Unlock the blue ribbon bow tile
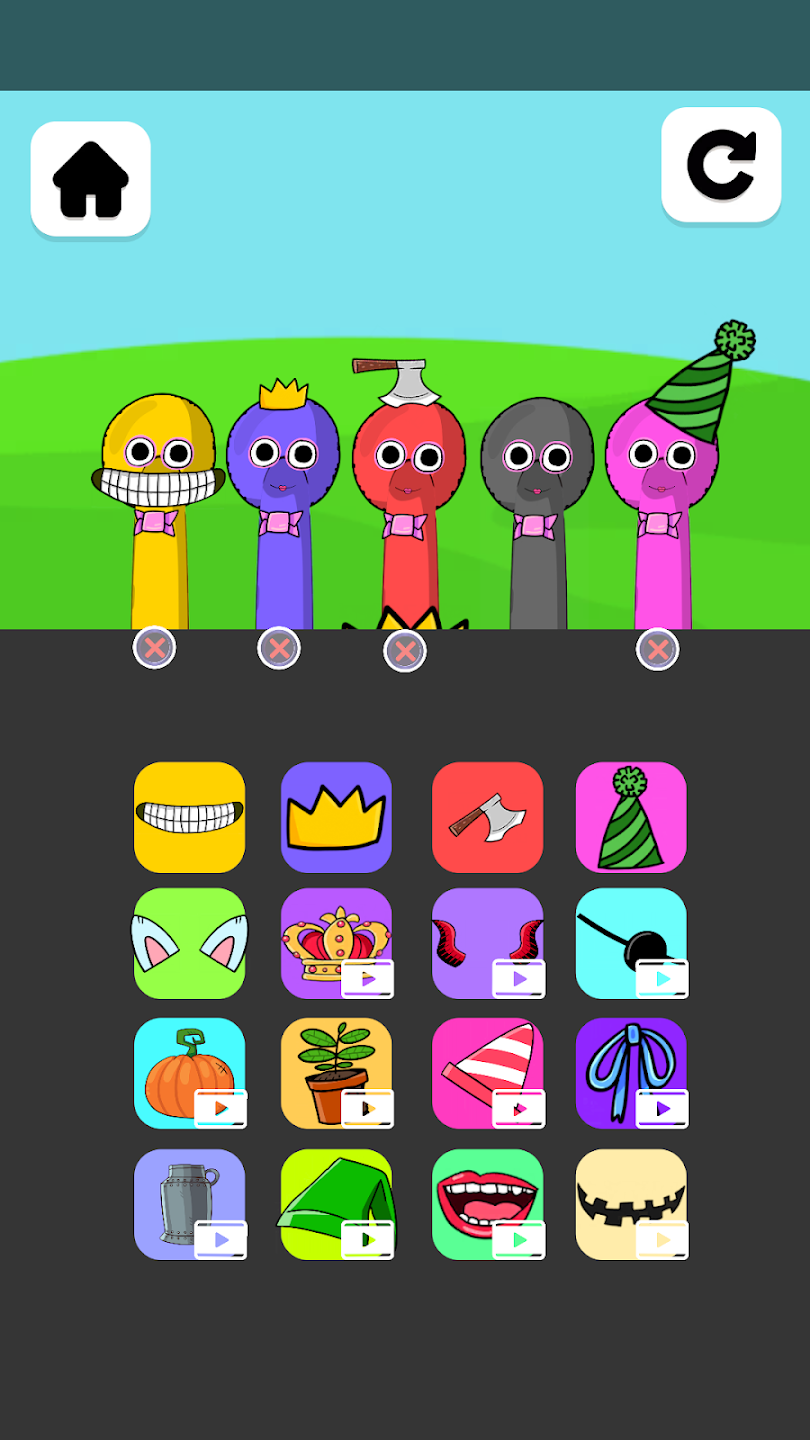 point(631,1073)
